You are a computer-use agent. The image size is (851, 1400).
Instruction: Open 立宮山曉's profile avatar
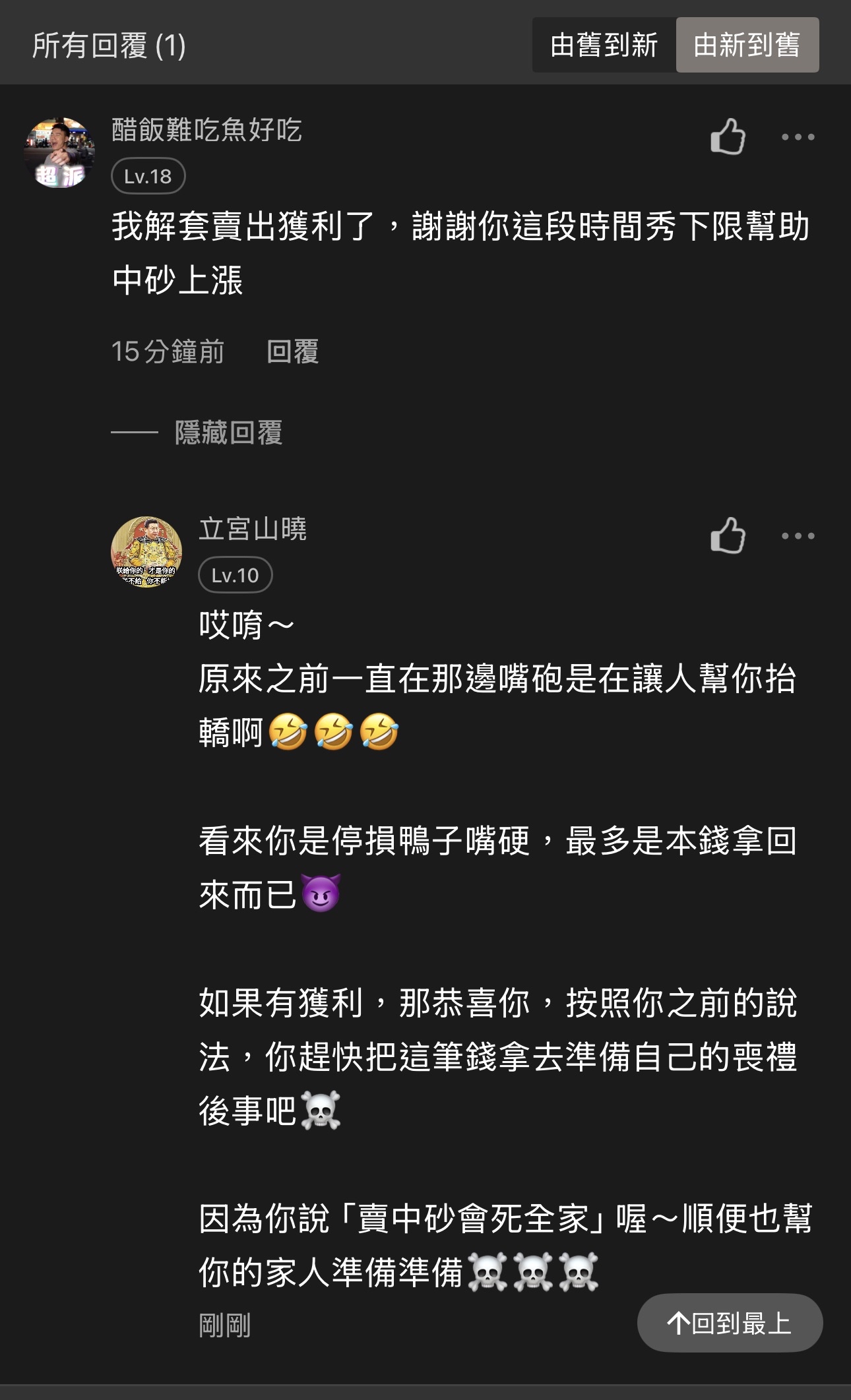pos(146,552)
